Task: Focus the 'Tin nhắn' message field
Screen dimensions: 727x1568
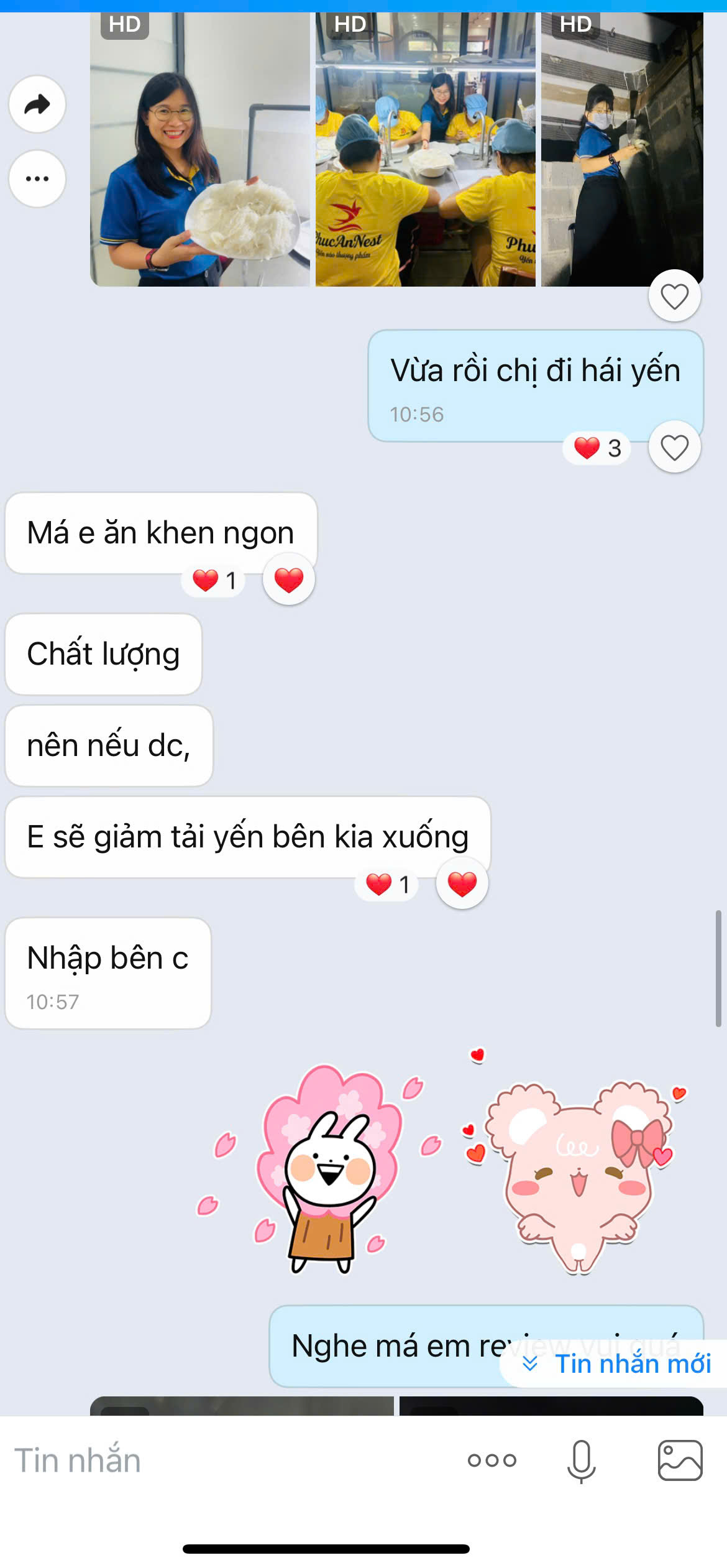Action: tap(217, 1460)
